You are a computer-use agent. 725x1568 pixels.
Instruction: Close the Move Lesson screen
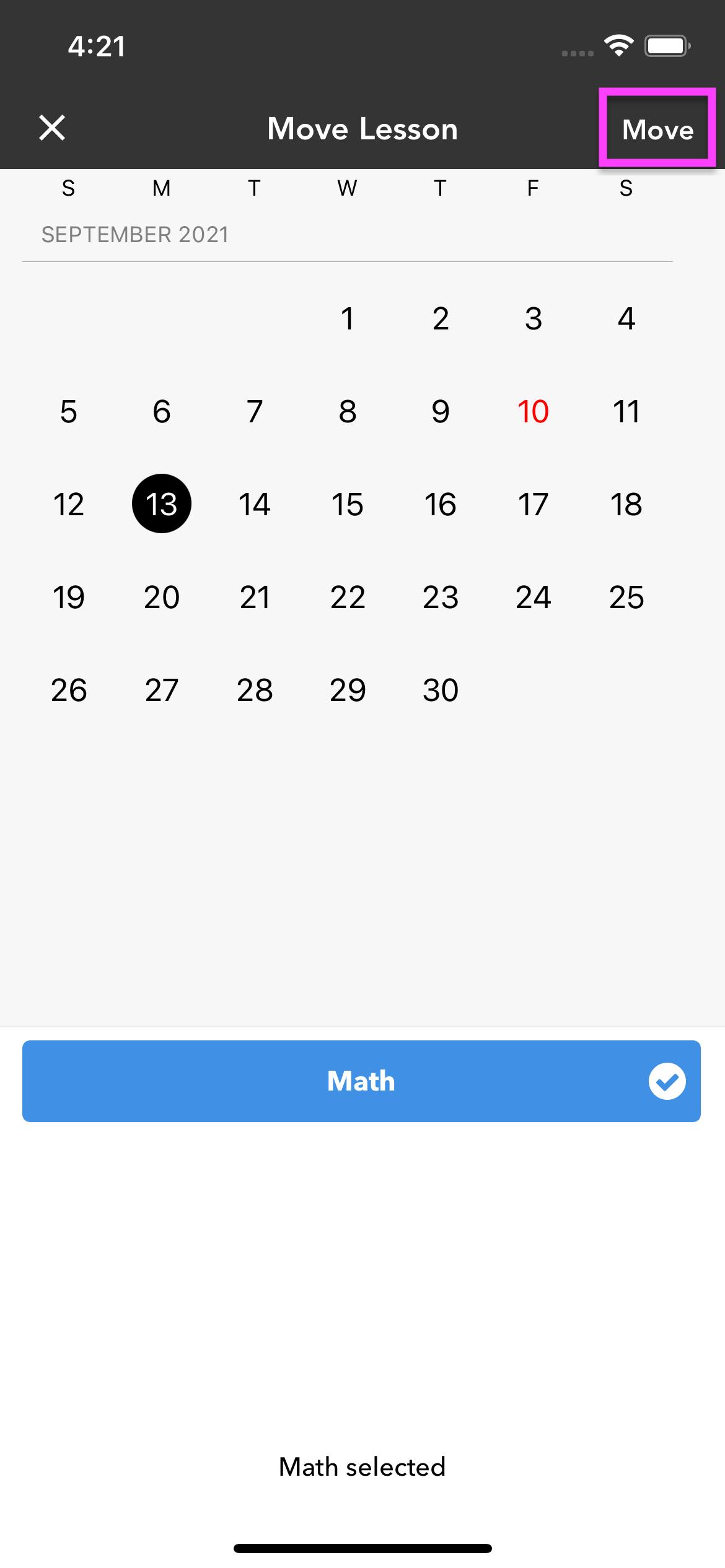pyautogui.click(x=52, y=128)
